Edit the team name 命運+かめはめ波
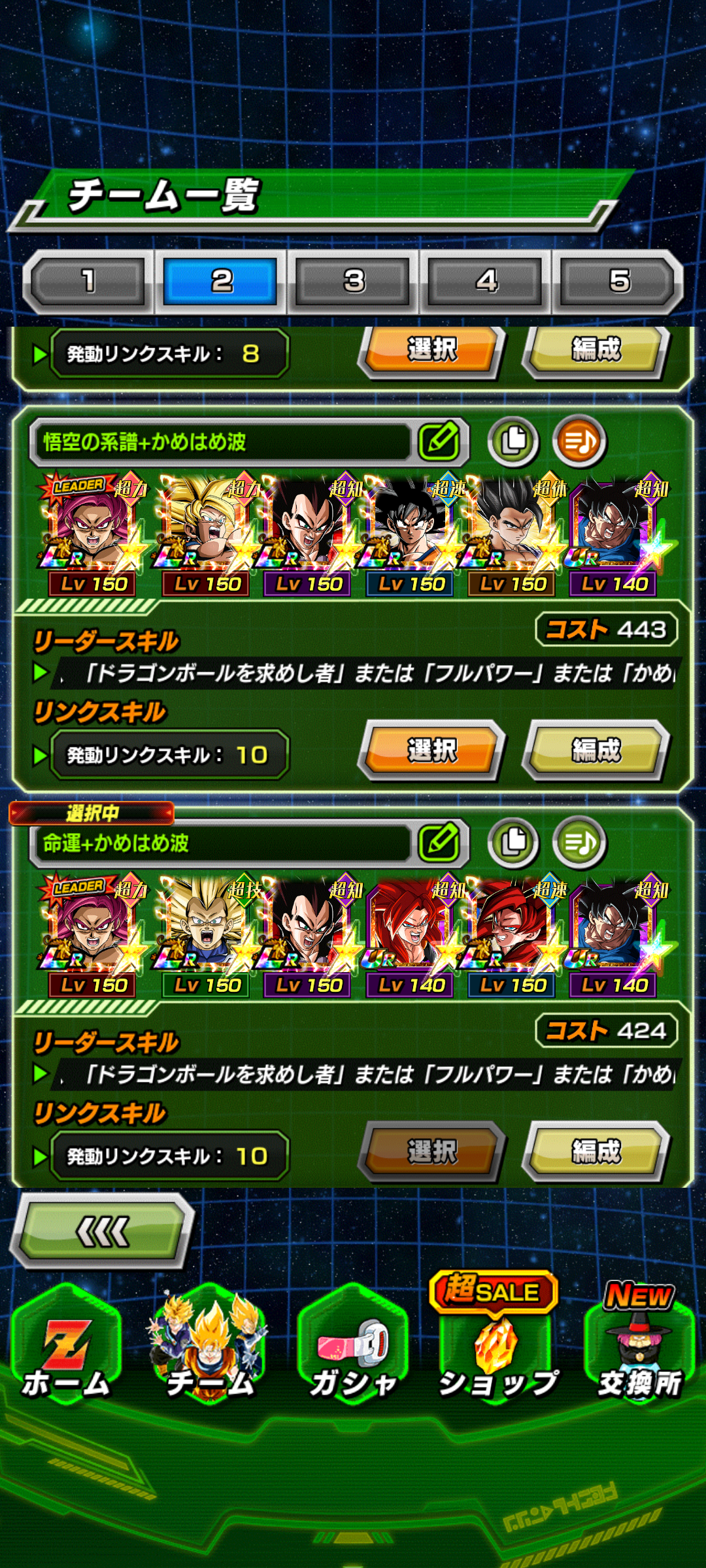Viewport: 706px width, 1568px height. 439,842
